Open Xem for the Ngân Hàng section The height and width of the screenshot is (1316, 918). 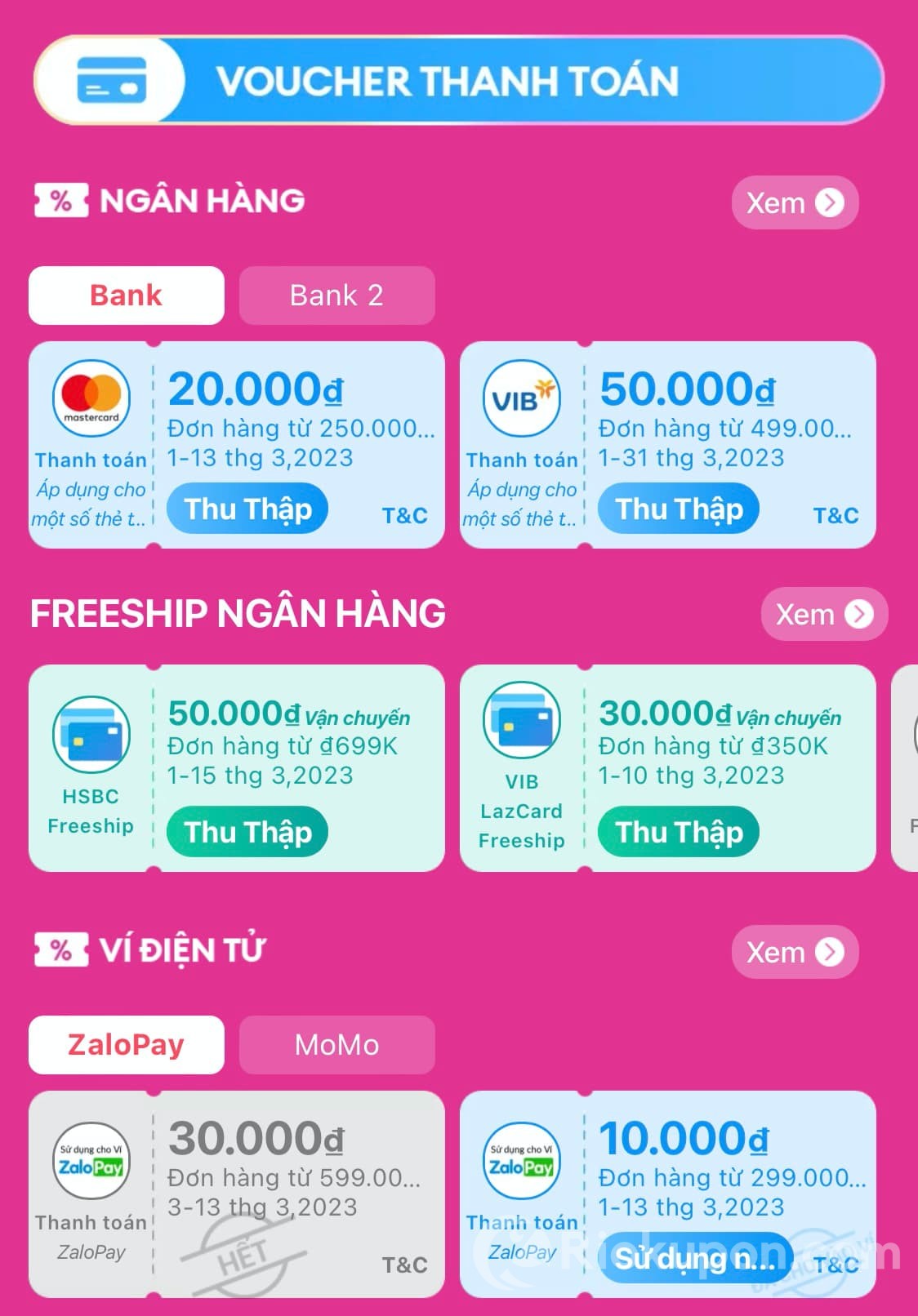point(794,202)
